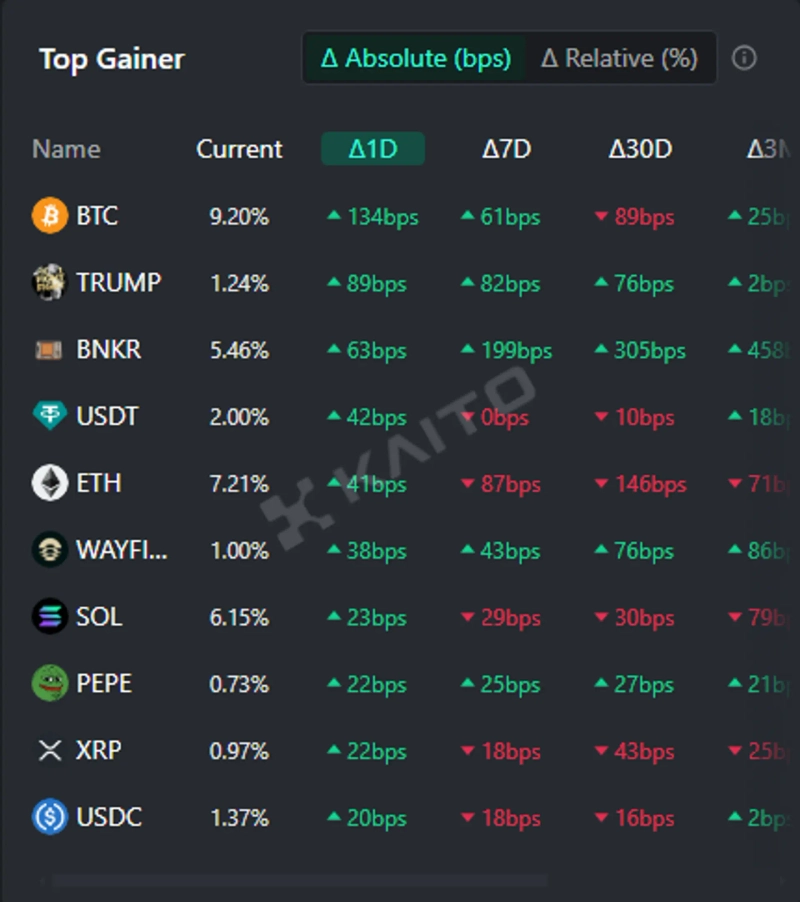View BNKR details
Screen dimensions: 800x902
coord(108,350)
